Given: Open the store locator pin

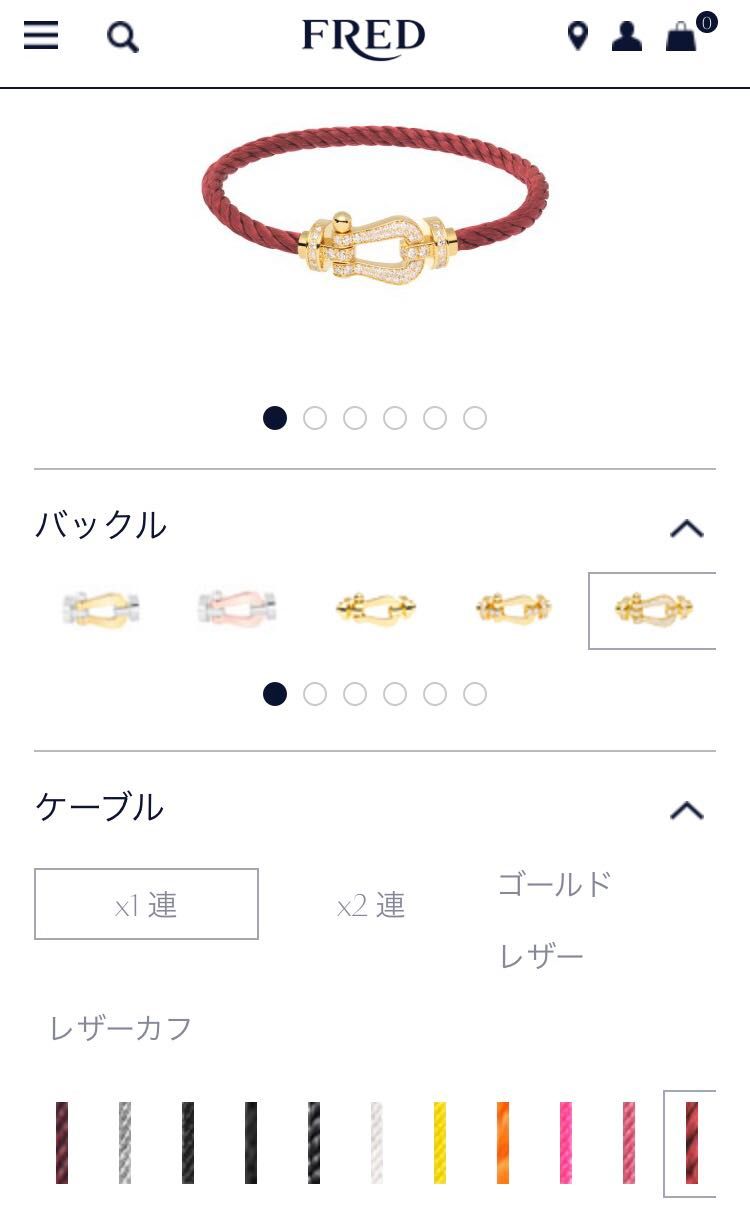Looking at the screenshot, I should click(x=577, y=37).
